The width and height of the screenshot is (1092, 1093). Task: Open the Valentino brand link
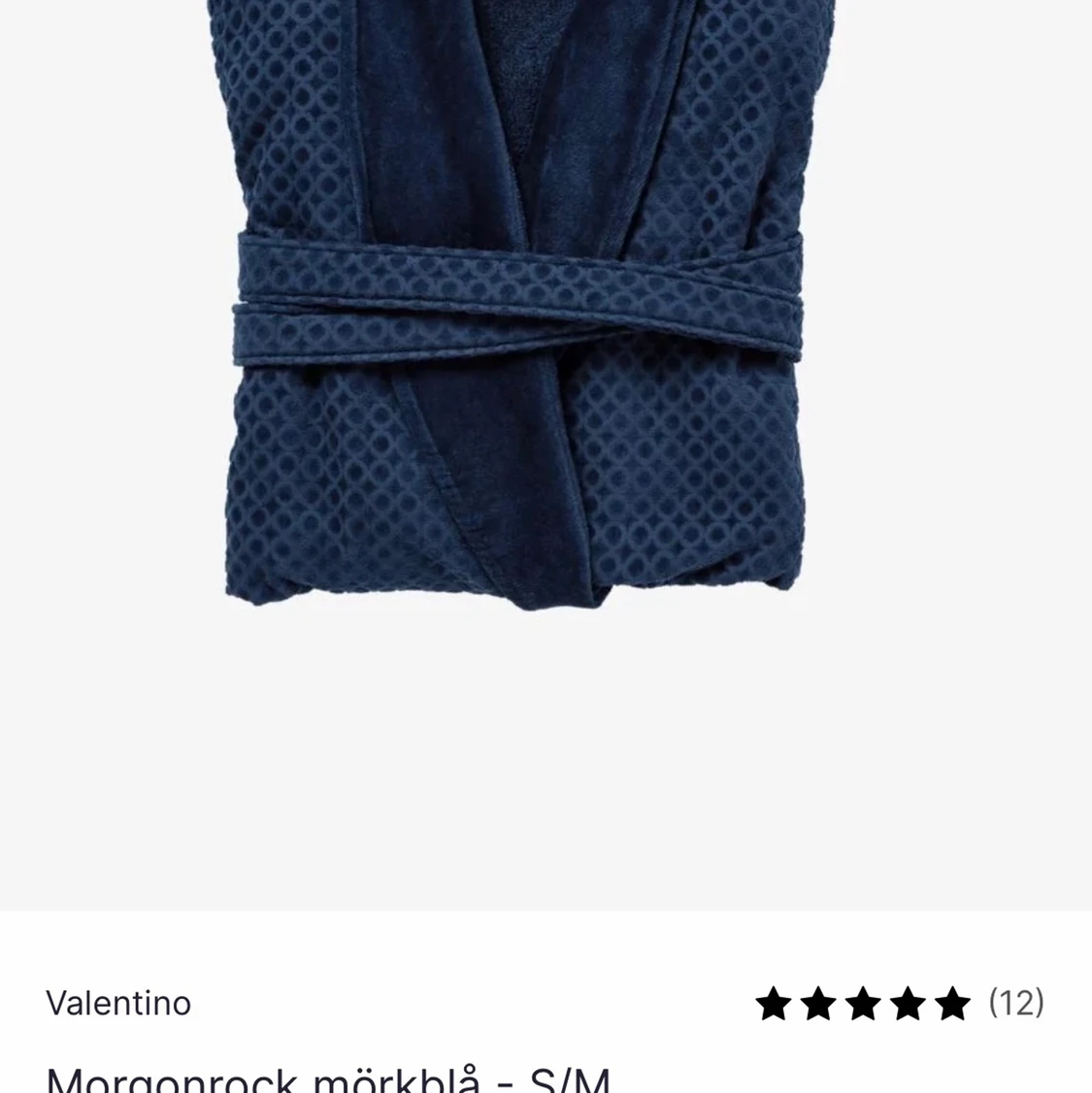pyautogui.click(x=118, y=1003)
